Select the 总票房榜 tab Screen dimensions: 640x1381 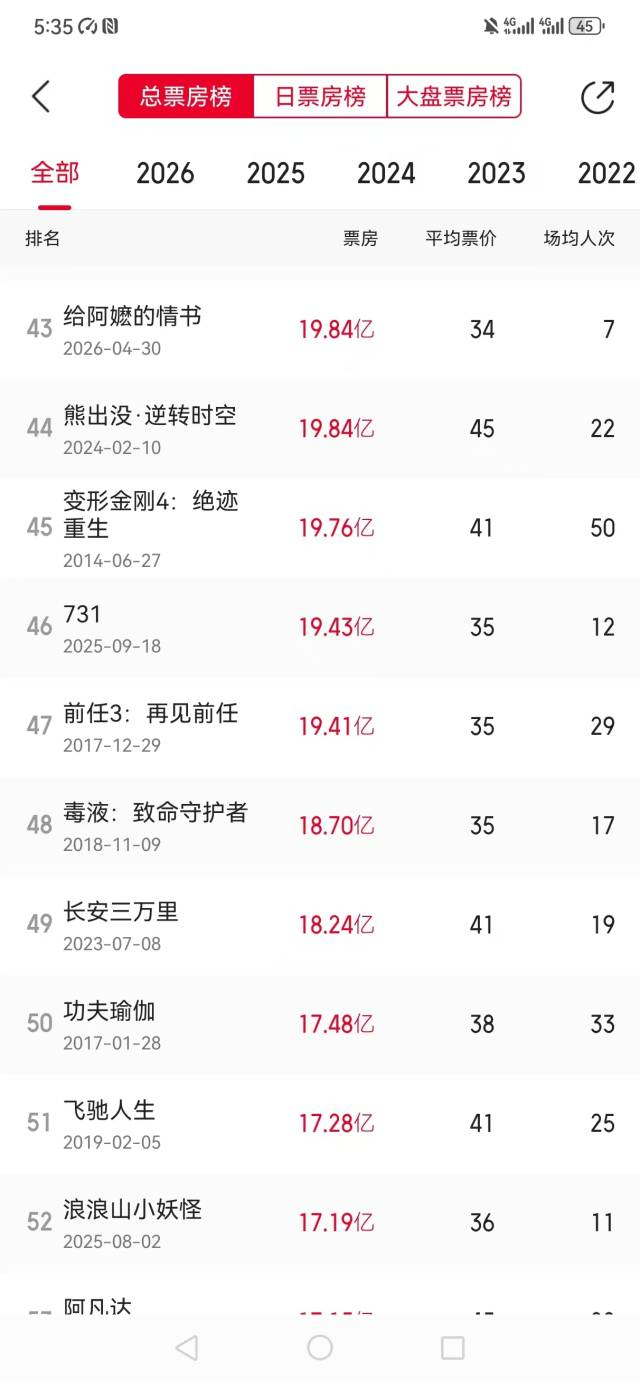(186, 96)
